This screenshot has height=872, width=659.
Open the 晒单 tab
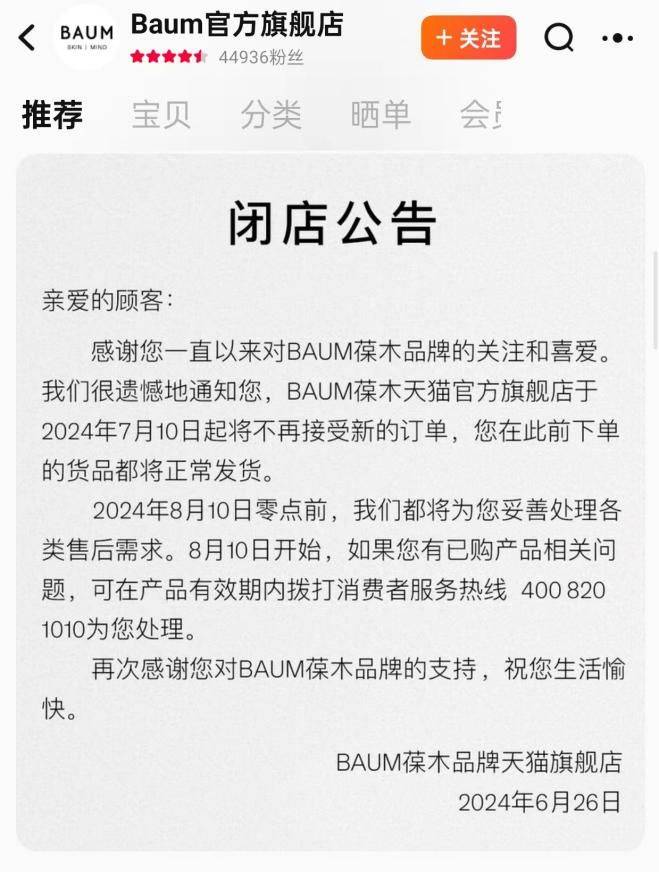(x=380, y=115)
